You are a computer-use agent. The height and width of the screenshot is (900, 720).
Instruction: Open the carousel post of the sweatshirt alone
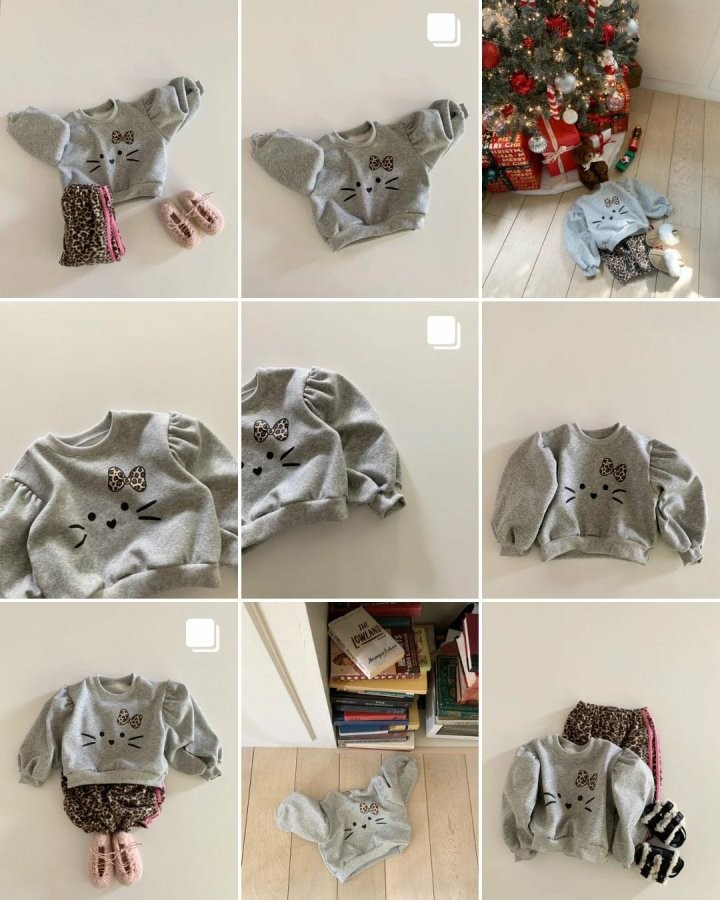tap(359, 148)
